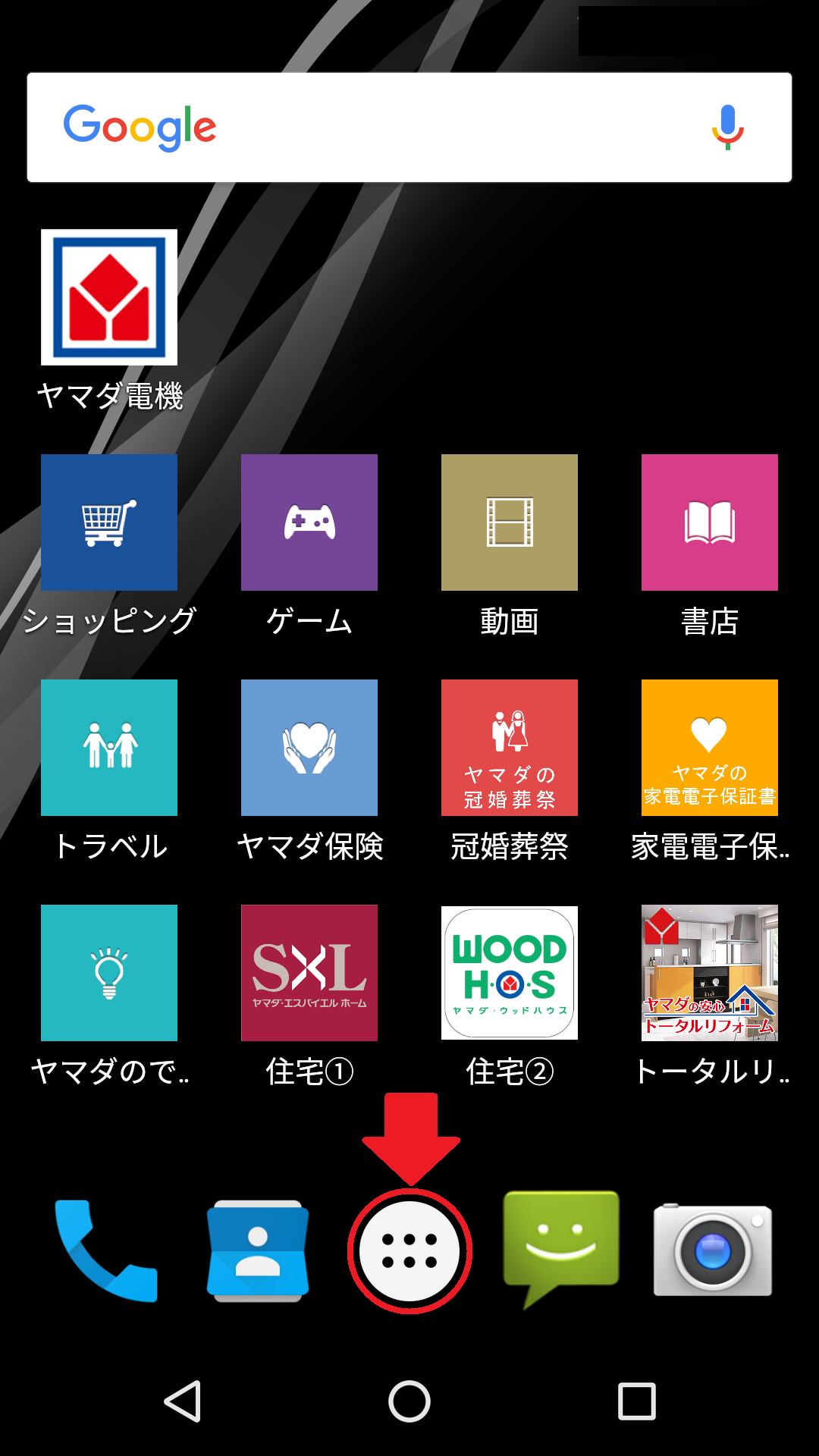This screenshot has width=819, height=1456.
Task: Open the contacts app in the dock
Action: pyautogui.click(x=258, y=1251)
